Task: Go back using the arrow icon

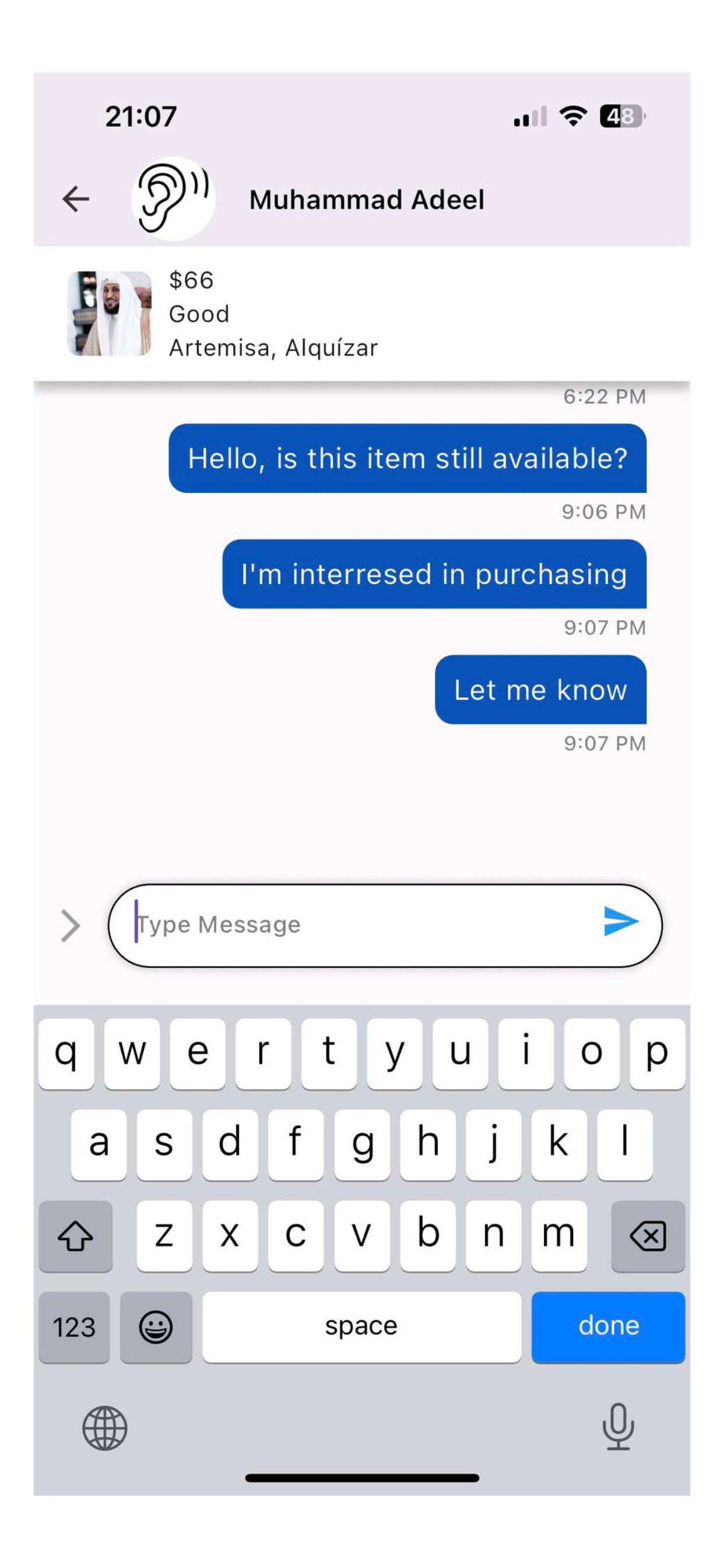Action: pyautogui.click(x=76, y=199)
